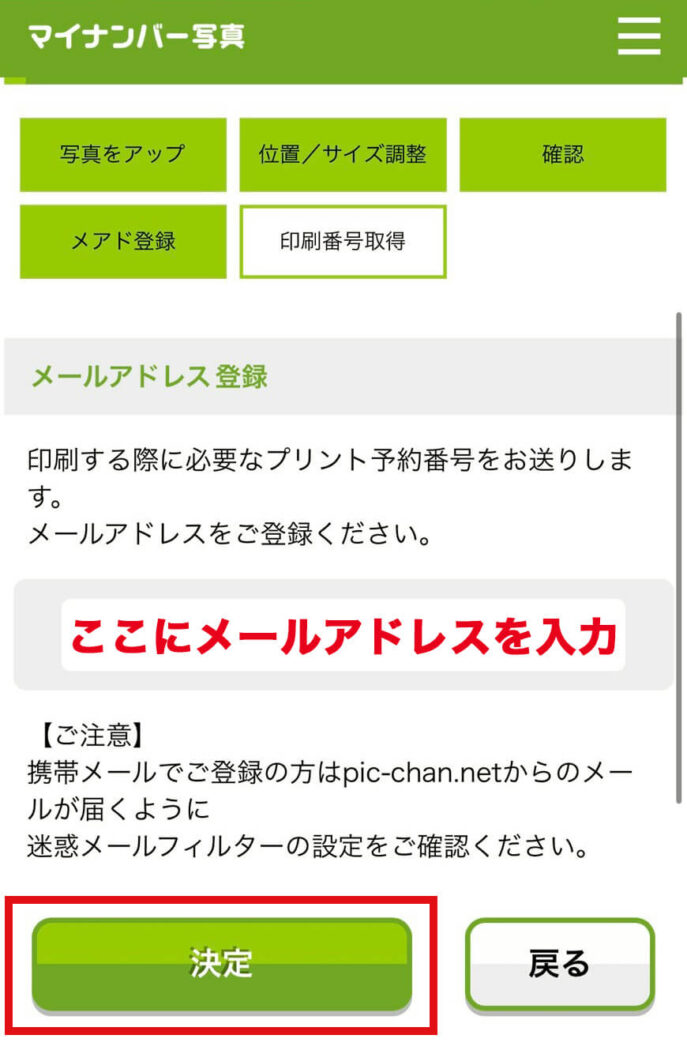Select the 位置／サイズ調整 step
687x1050 pixels.
pyautogui.click(x=342, y=154)
